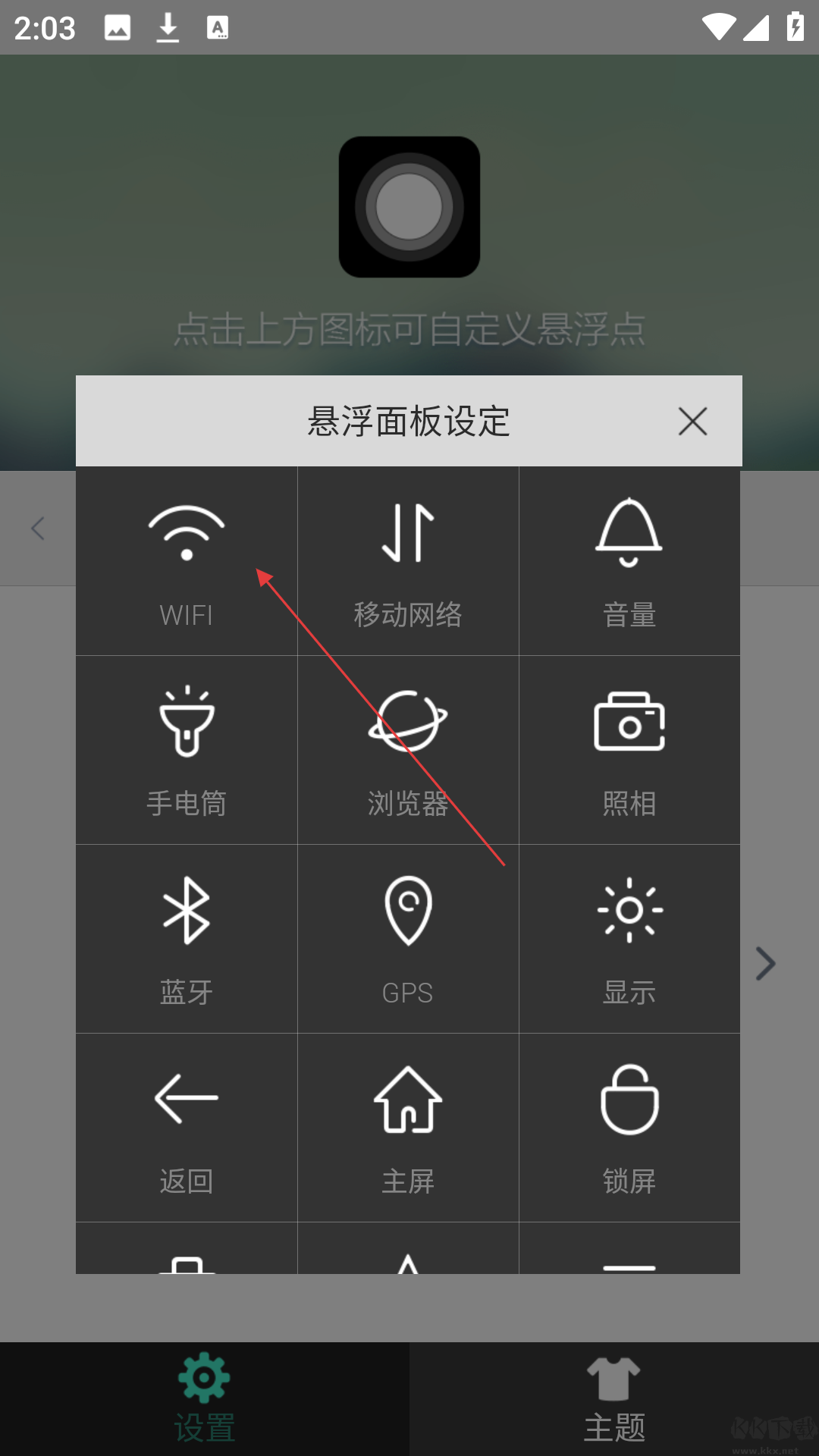The width and height of the screenshot is (819, 1456).
Task: Select the WIFI option
Action: 187,561
